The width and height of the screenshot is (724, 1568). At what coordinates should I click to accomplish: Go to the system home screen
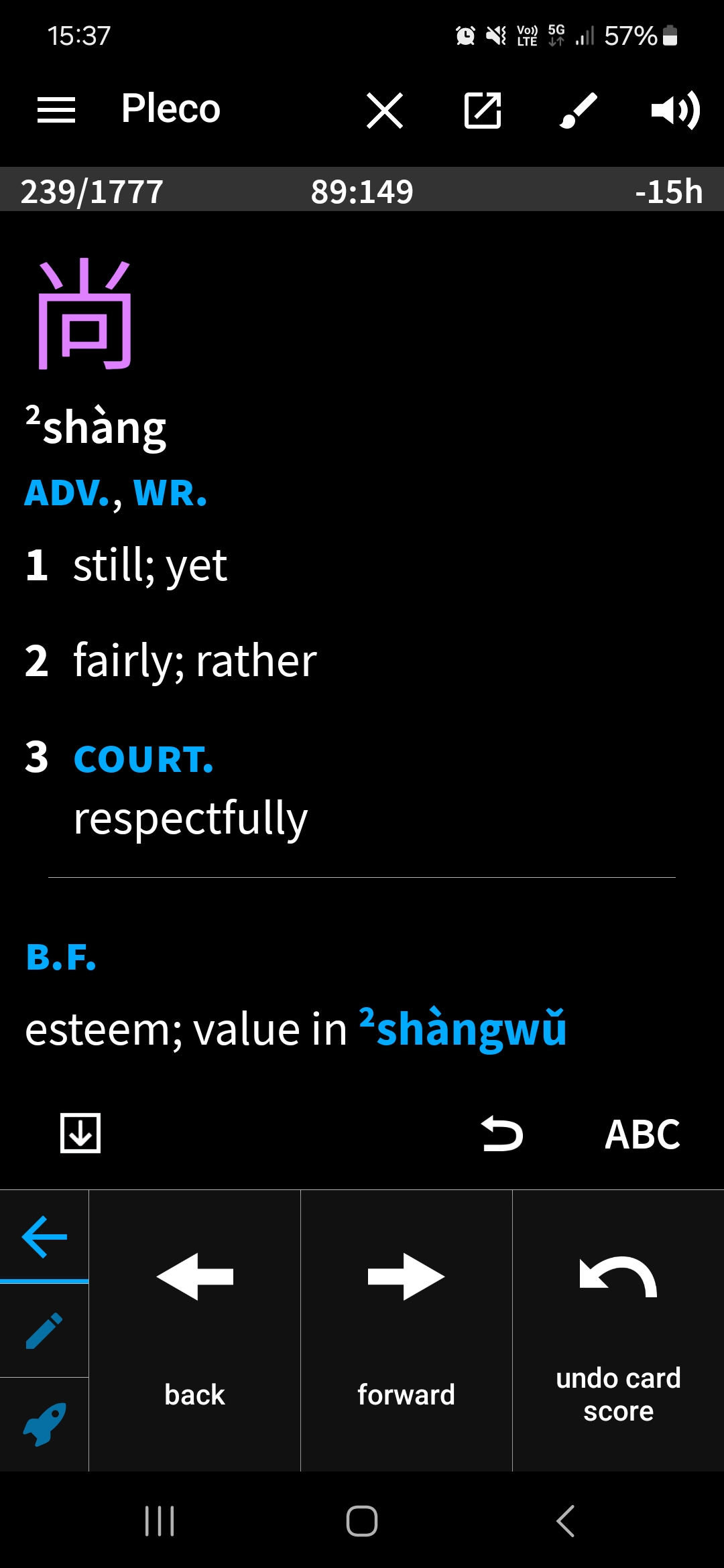[362, 1521]
